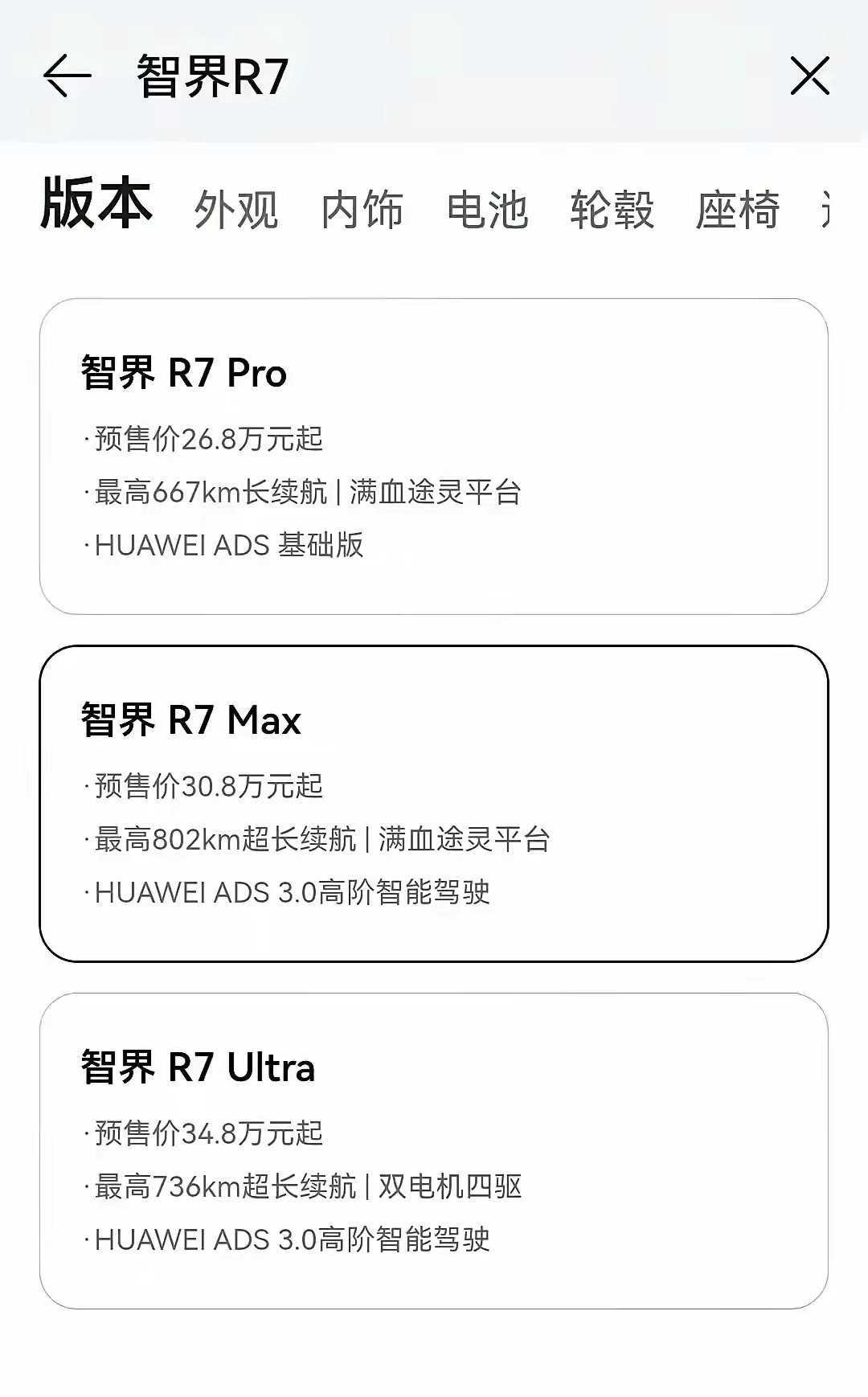Tap the 版本 tab
The height and width of the screenshot is (1397, 868).
(x=96, y=203)
